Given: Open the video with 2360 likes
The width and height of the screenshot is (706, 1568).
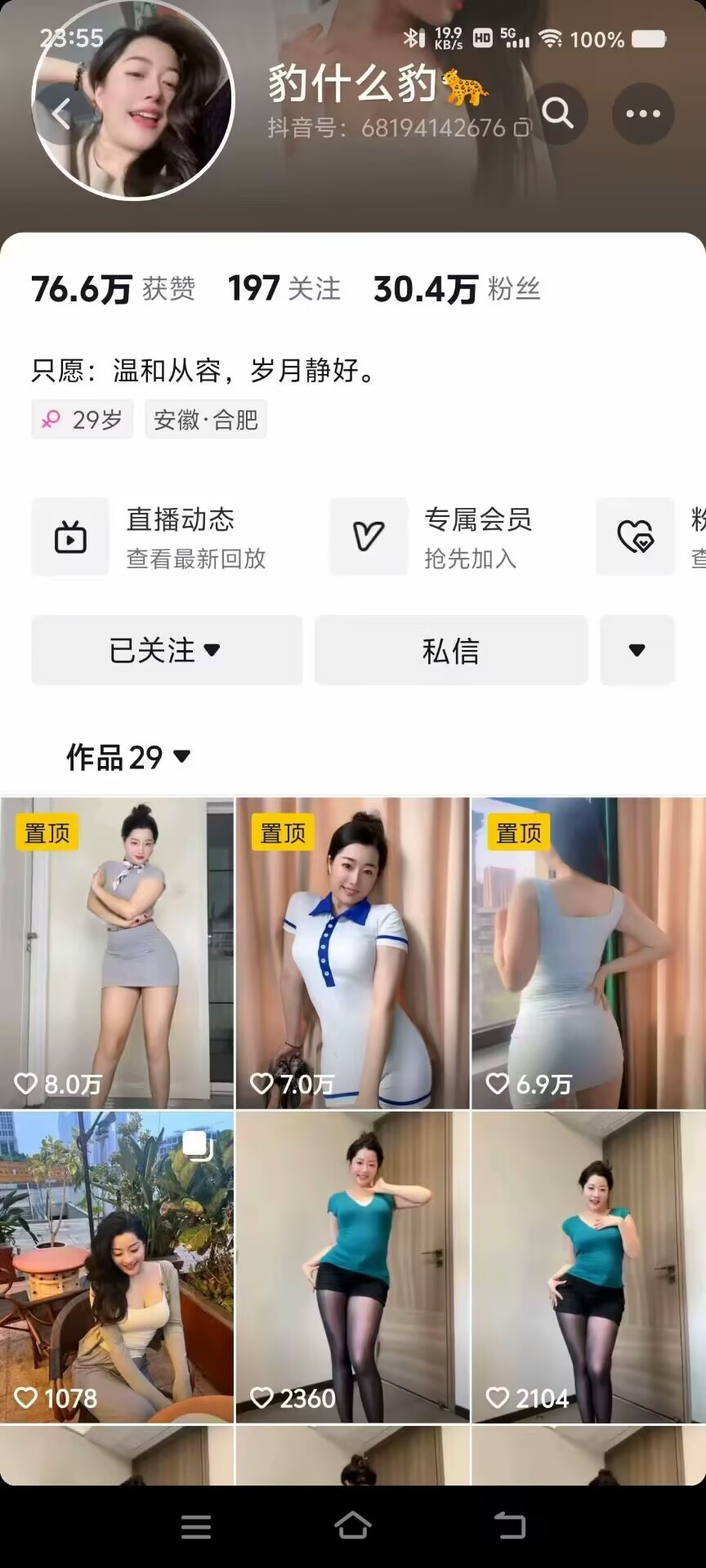Looking at the screenshot, I should pos(353,1267).
